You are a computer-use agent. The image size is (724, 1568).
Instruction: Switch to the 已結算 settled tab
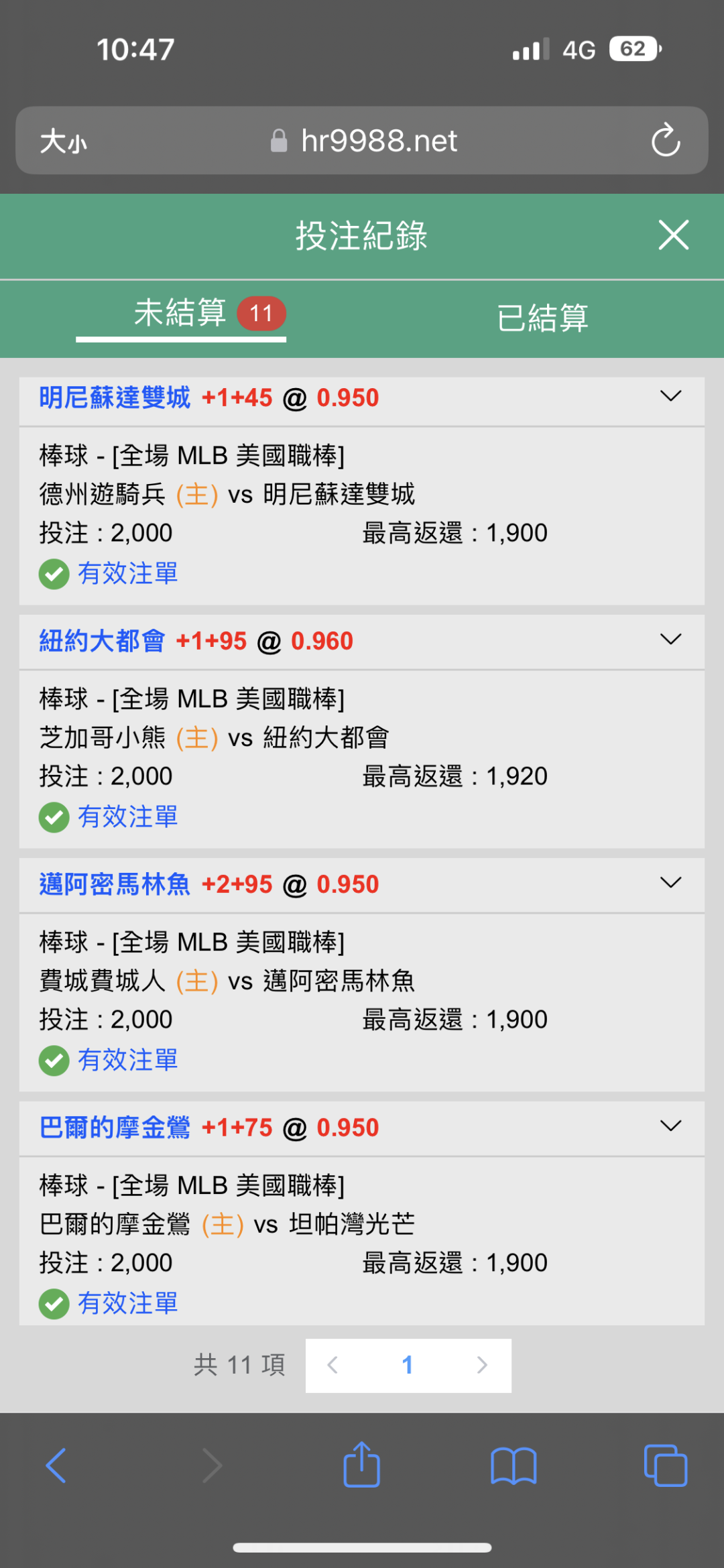point(542,318)
